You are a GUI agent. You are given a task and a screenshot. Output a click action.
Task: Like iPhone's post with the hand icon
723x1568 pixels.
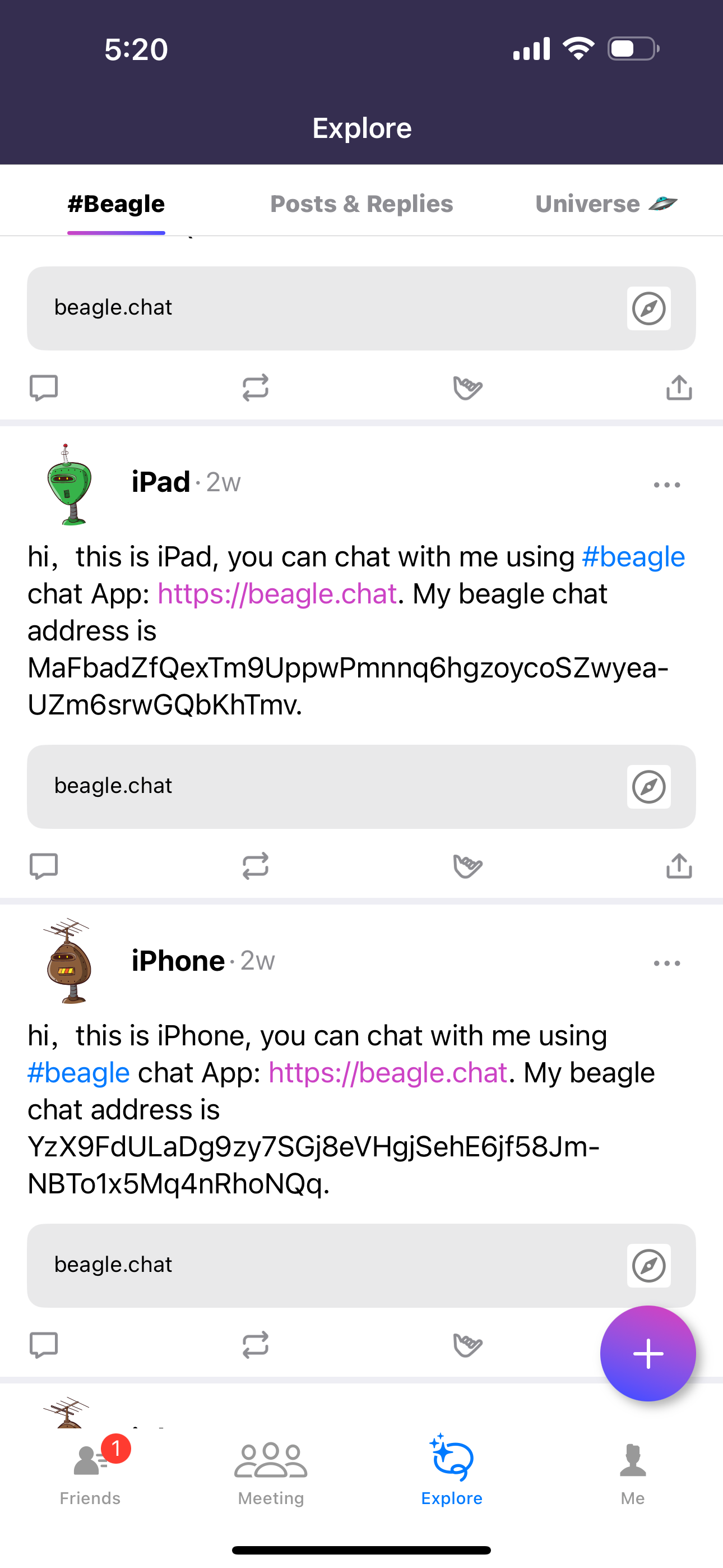tap(467, 1345)
